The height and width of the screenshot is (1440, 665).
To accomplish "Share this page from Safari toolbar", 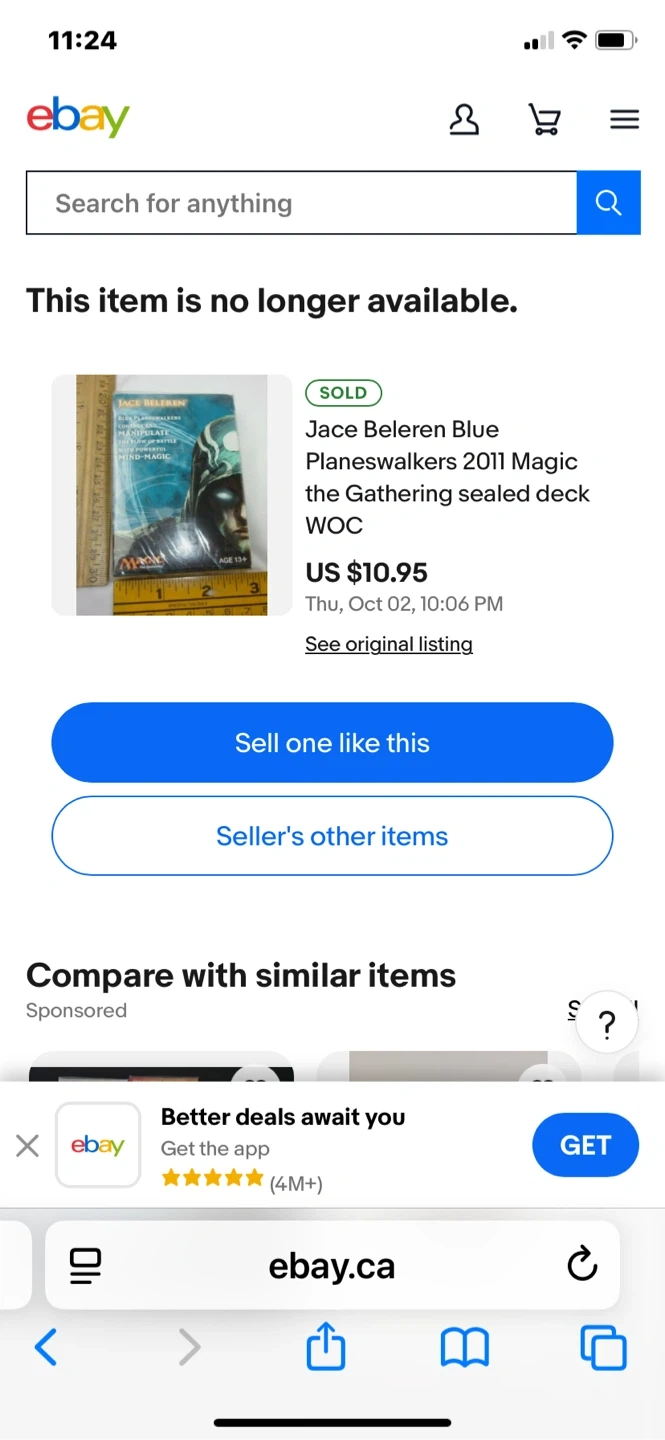I will pyautogui.click(x=326, y=1348).
